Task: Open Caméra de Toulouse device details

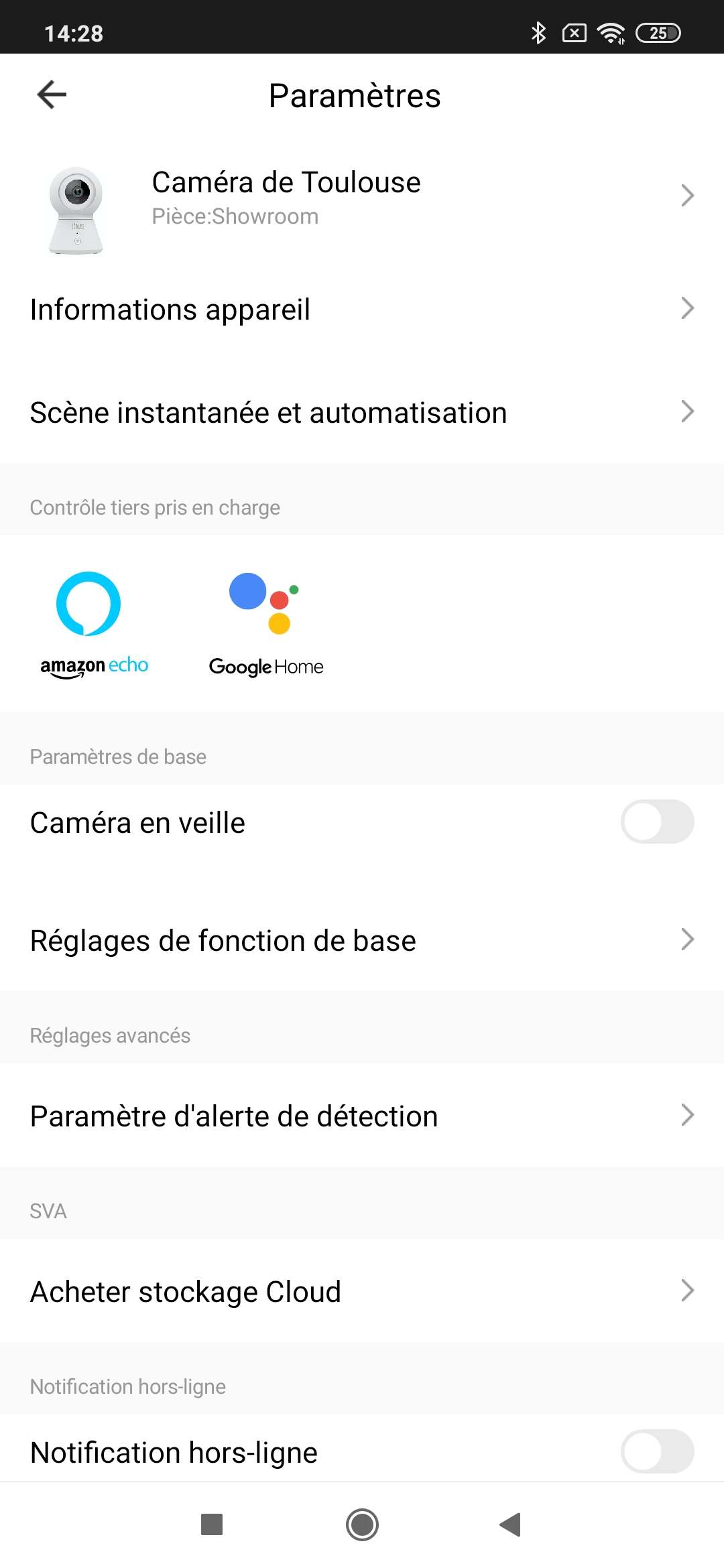Action: pos(362,198)
